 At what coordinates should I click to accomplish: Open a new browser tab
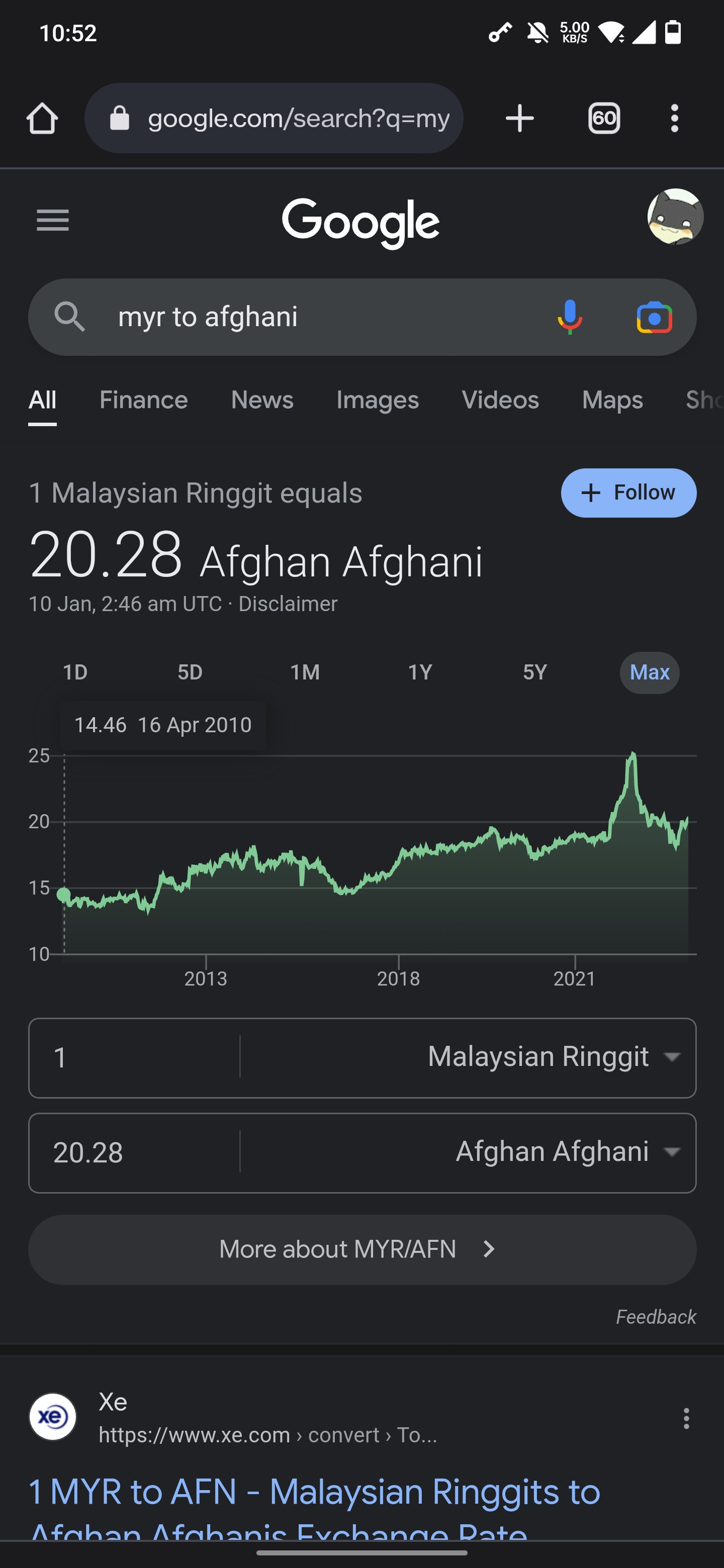click(519, 118)
